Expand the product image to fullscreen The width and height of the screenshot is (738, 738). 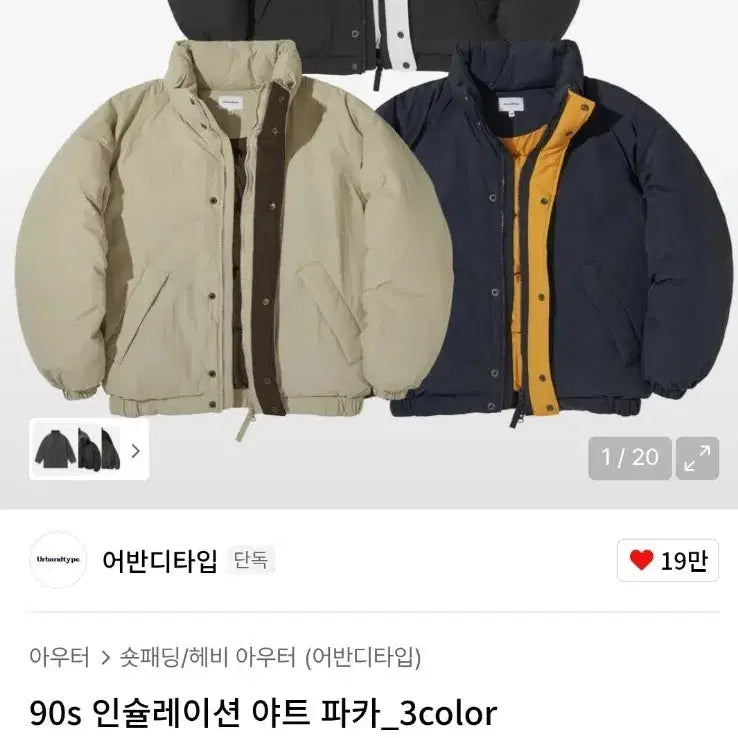click(x=697, y=458)
